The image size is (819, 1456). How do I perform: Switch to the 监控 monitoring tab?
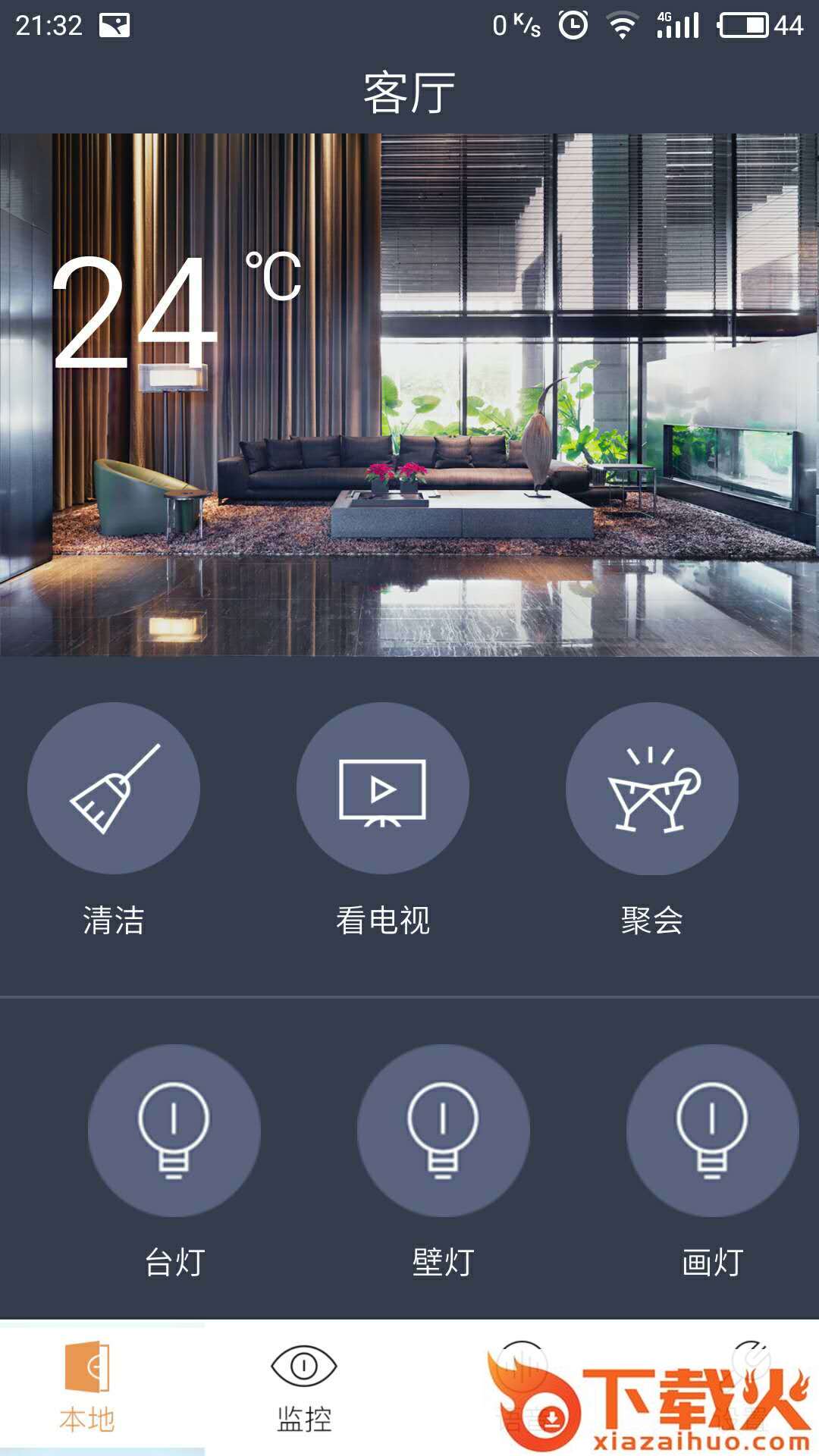(x=304, y=1388)
